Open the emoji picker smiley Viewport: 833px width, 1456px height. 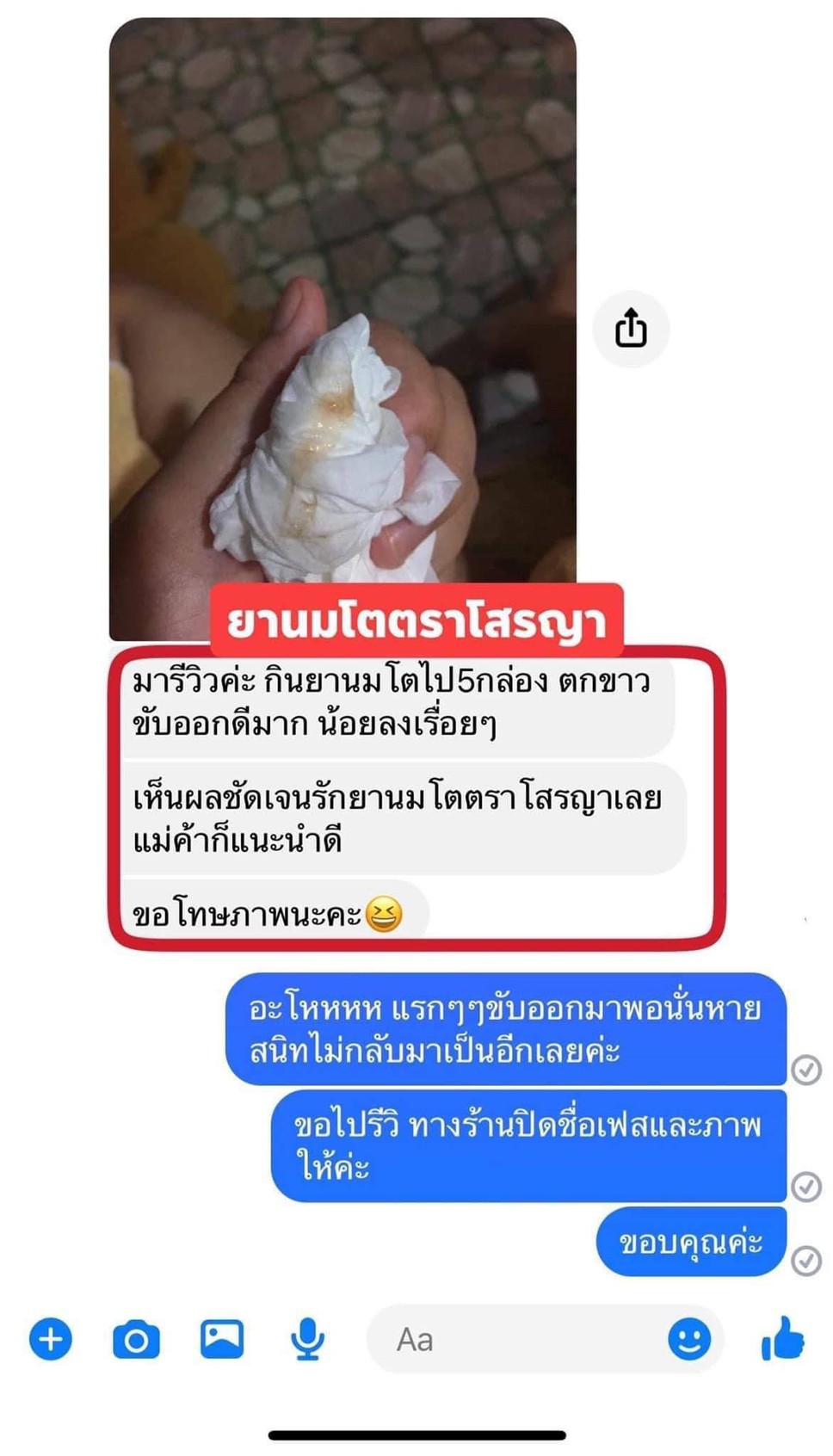689,1340
